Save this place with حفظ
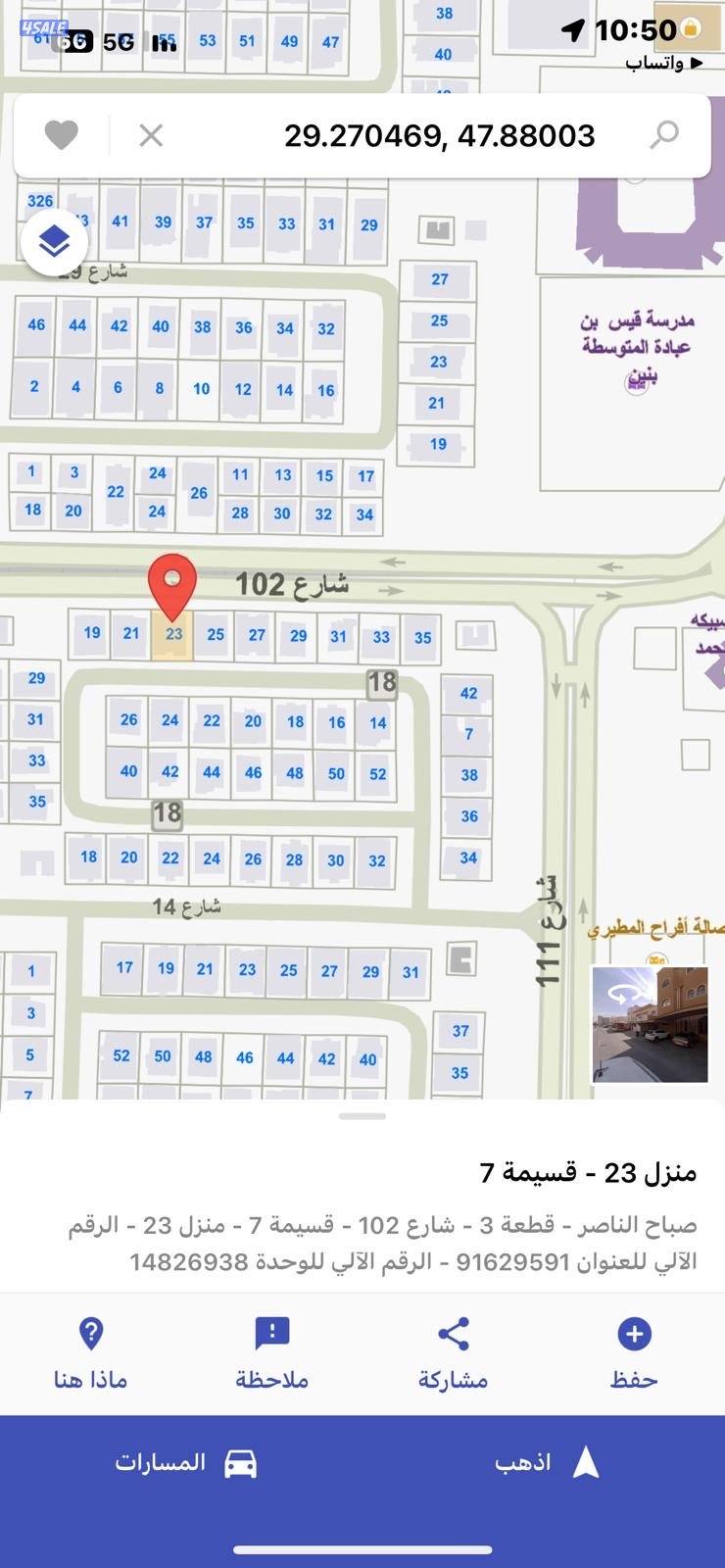This screenshot has width=725, height=1568. pos(634,1353)
